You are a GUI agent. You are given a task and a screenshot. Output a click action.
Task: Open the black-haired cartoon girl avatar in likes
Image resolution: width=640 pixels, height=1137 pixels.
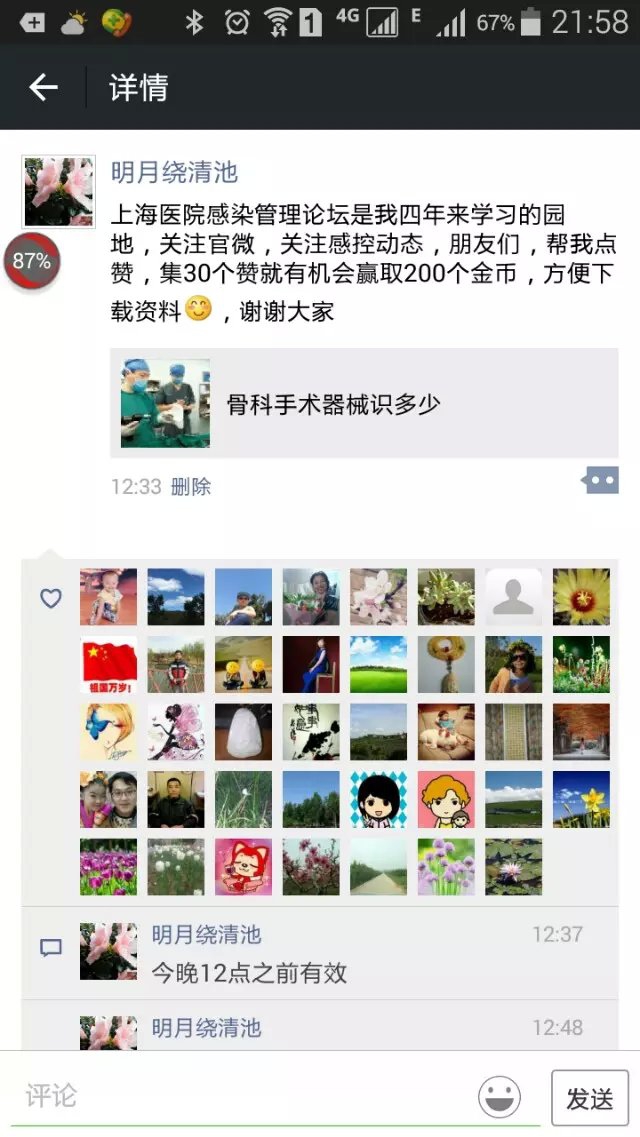tap(378, 799)
